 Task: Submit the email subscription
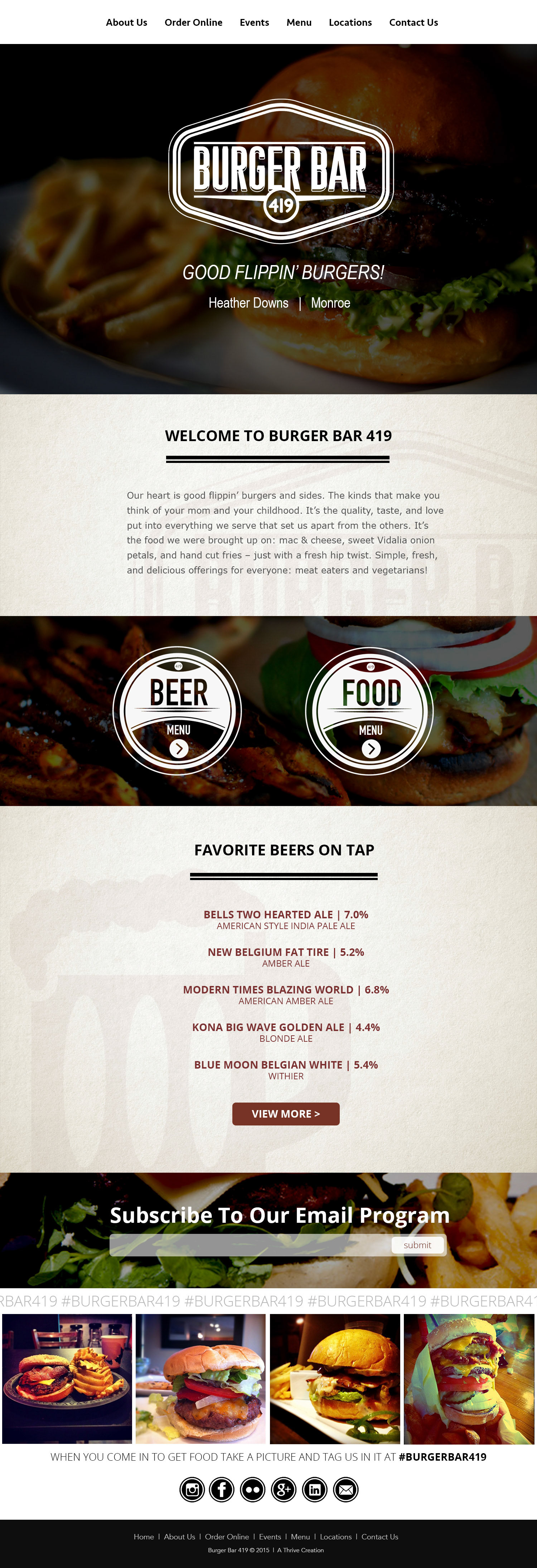(417, 1245)
